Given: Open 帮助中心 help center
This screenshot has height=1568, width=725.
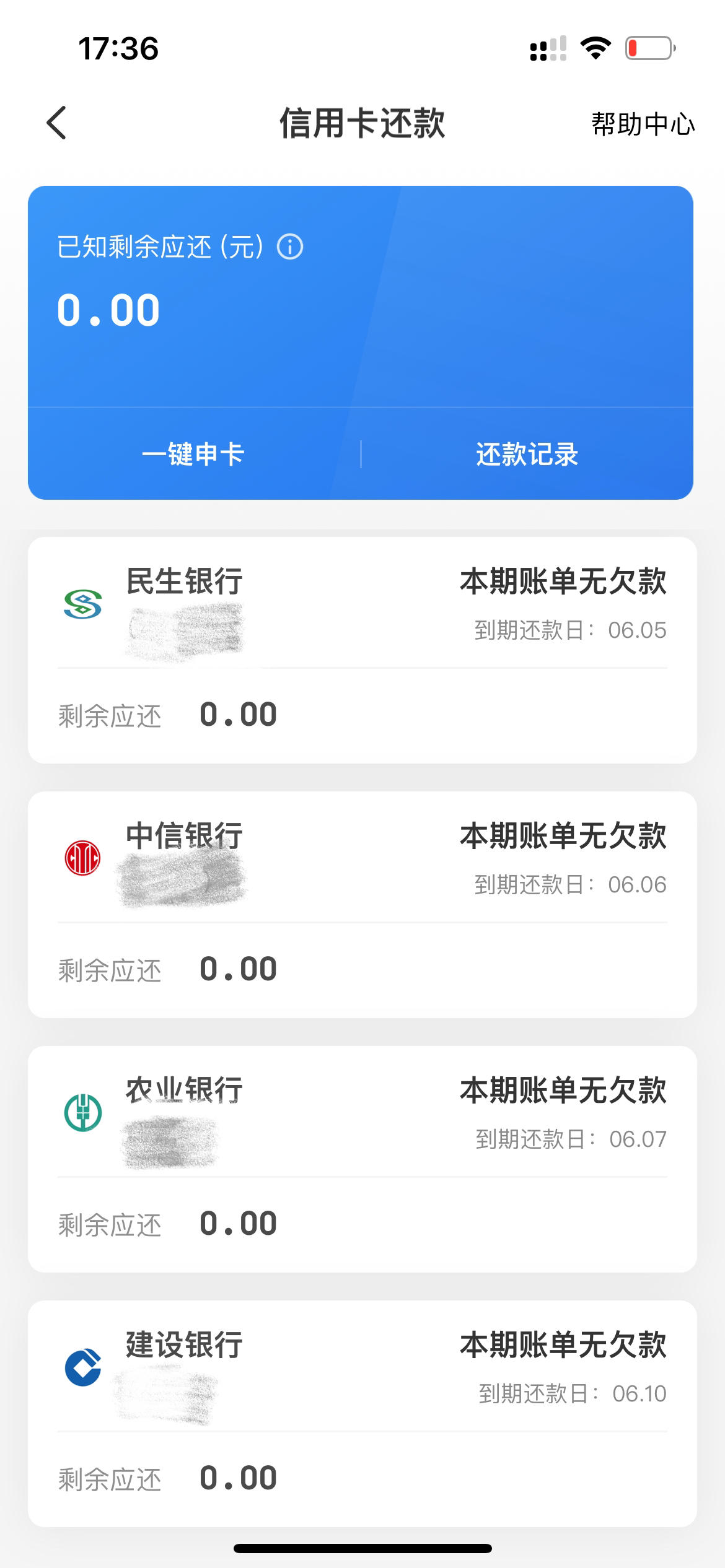Looking at the screenshot, I should point(643,124).
